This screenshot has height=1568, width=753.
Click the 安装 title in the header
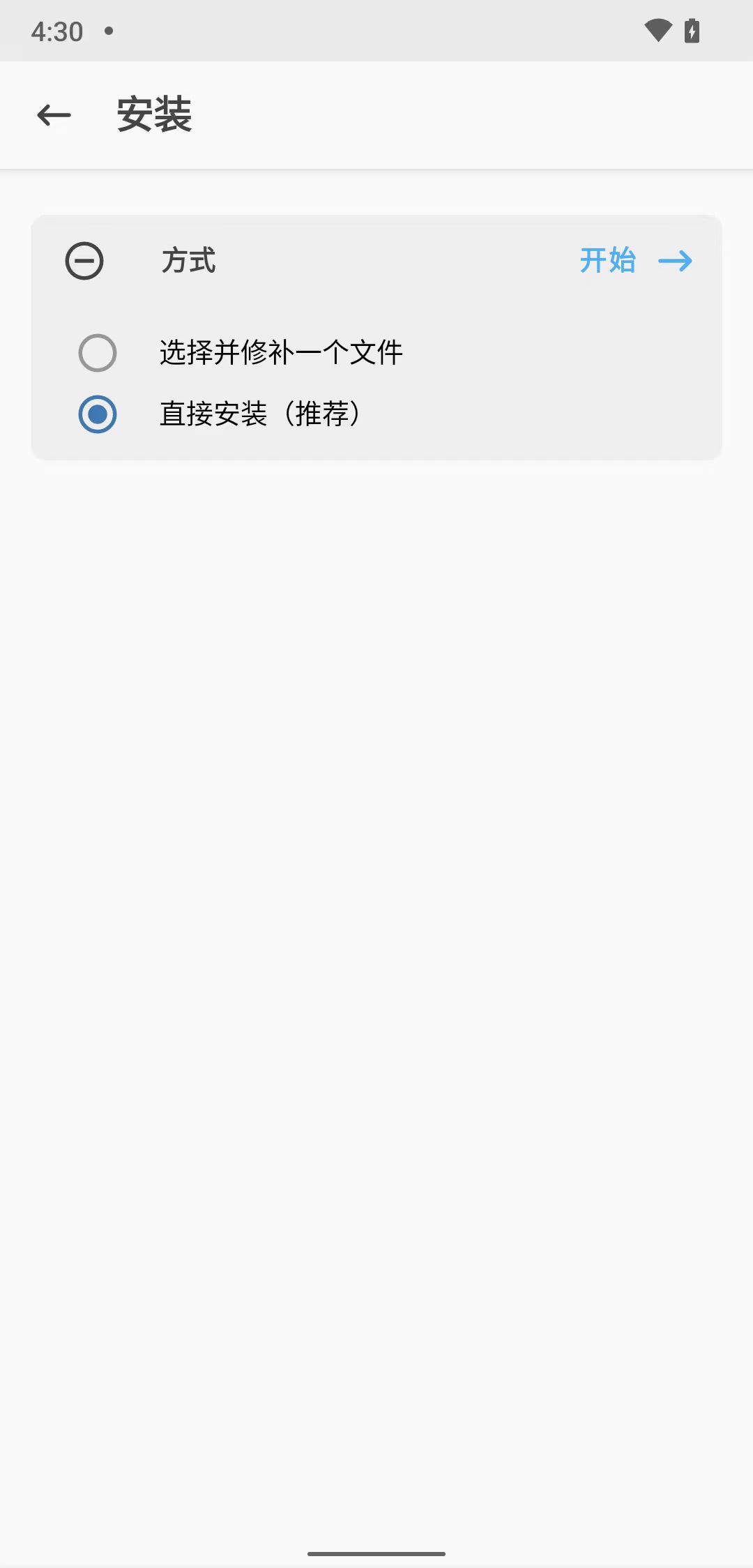click(x=154, y=116)
